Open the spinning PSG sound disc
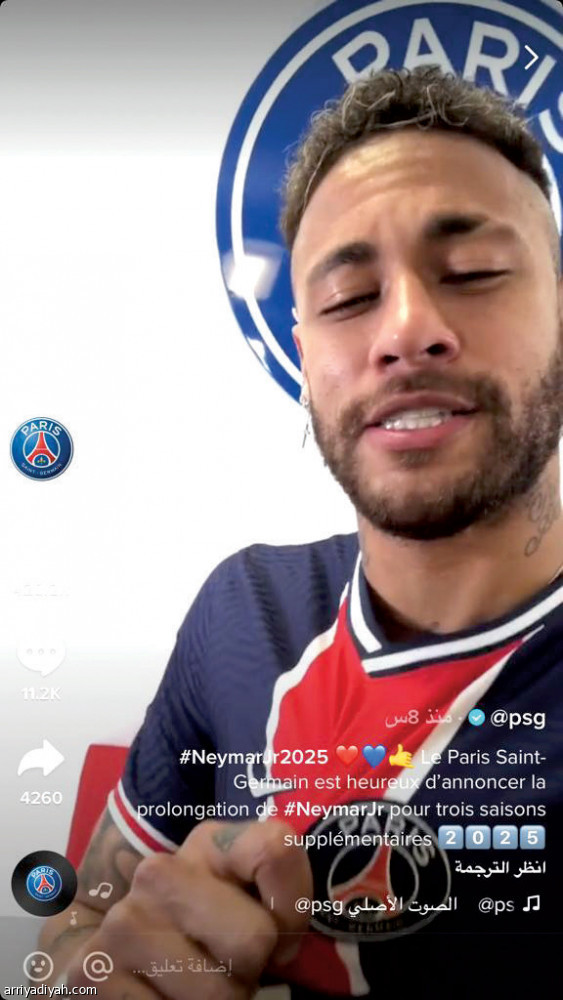This screenshot has width=563, height=1000. click(x=44, y=883)
